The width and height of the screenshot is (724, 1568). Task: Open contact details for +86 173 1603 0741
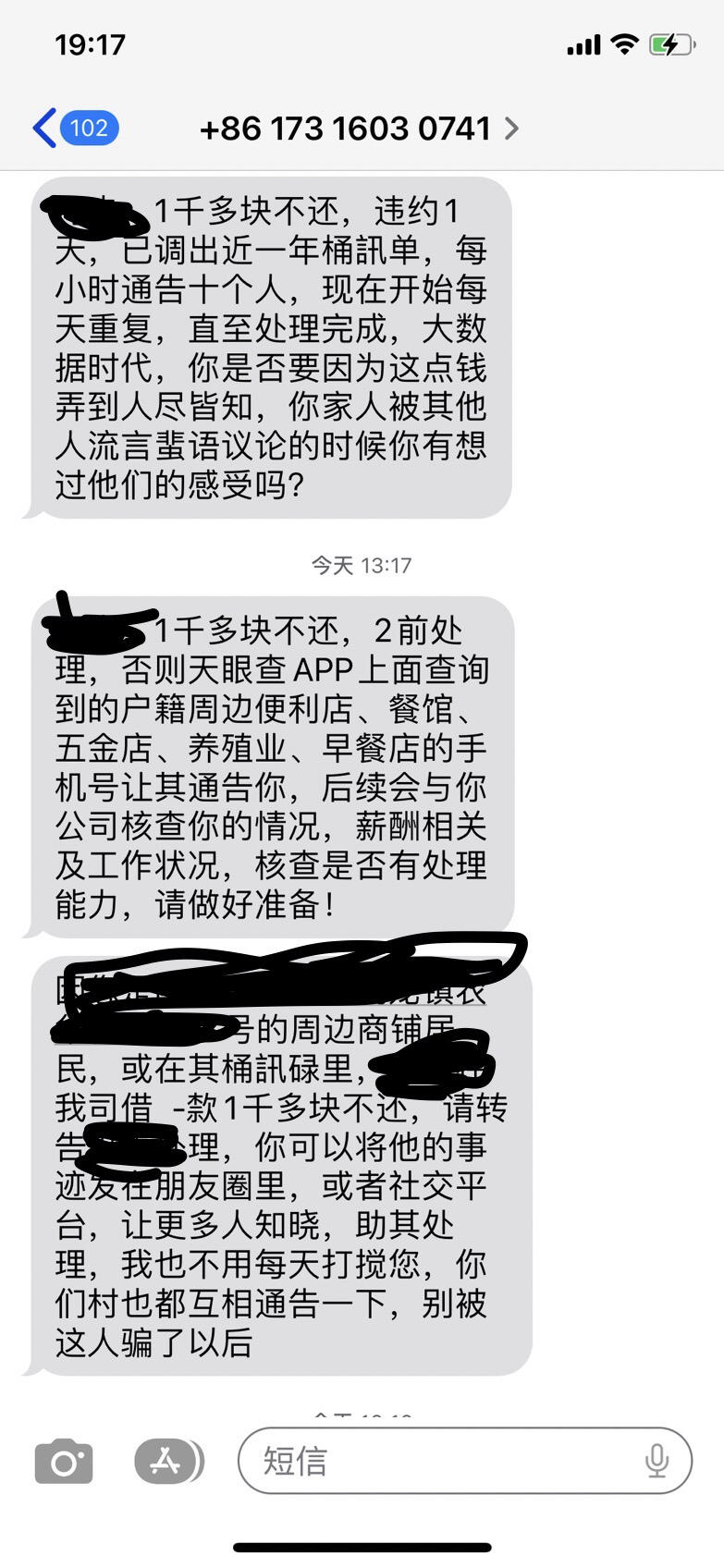pyautogui.click(x=359, y=128)
